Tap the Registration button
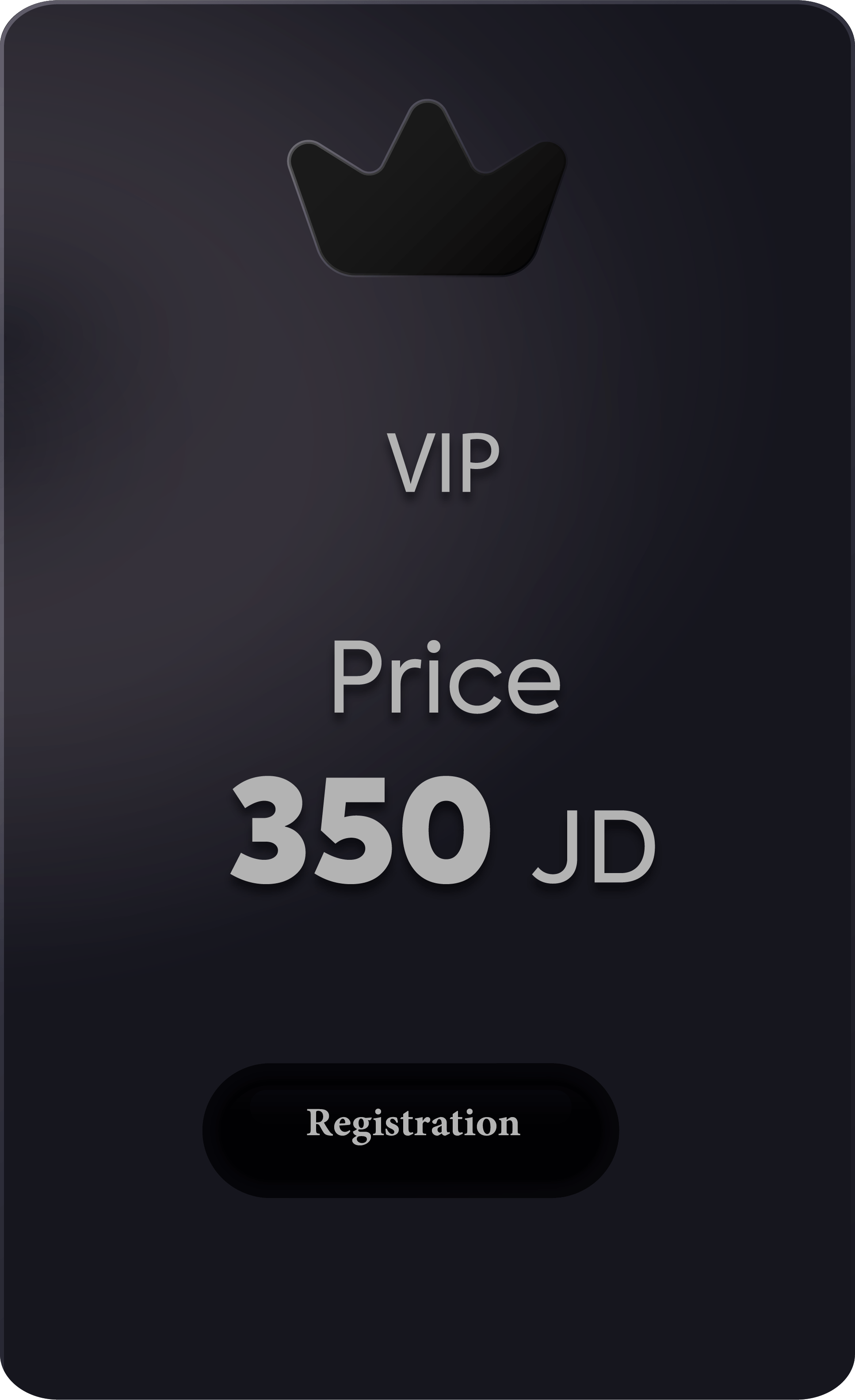Image resolution: width=855 pixels, height=1400 pixels. tap(411, 1130)
